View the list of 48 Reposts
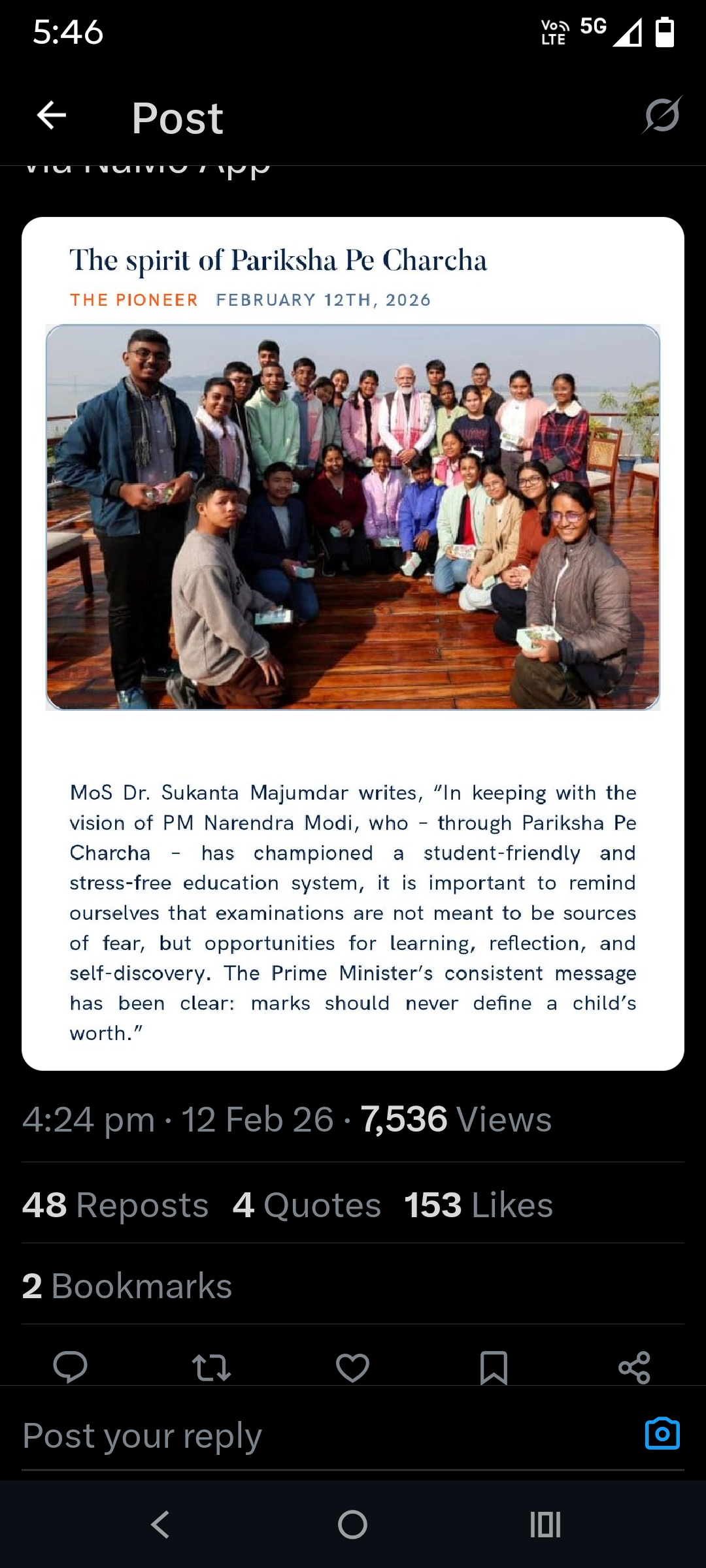Screen dimensions: 706x1568 pyautogui.click(x=115, y=1205)
